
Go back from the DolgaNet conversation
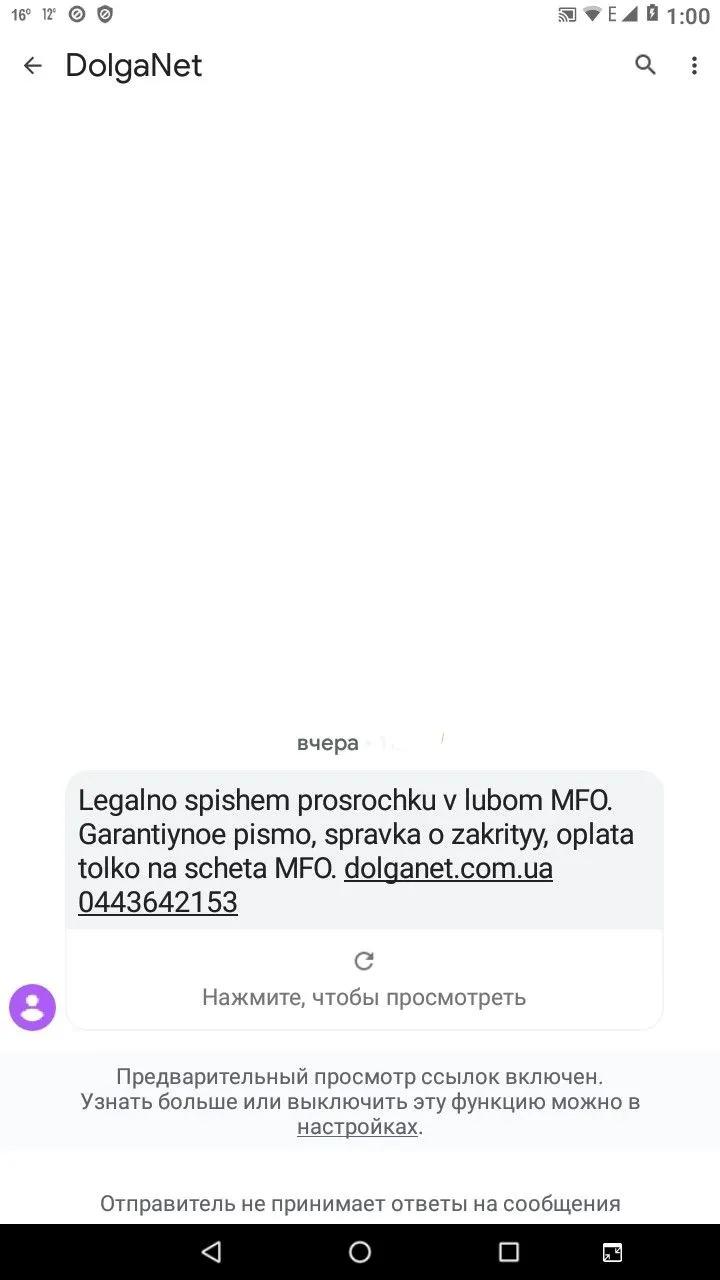tap(33, 66)
